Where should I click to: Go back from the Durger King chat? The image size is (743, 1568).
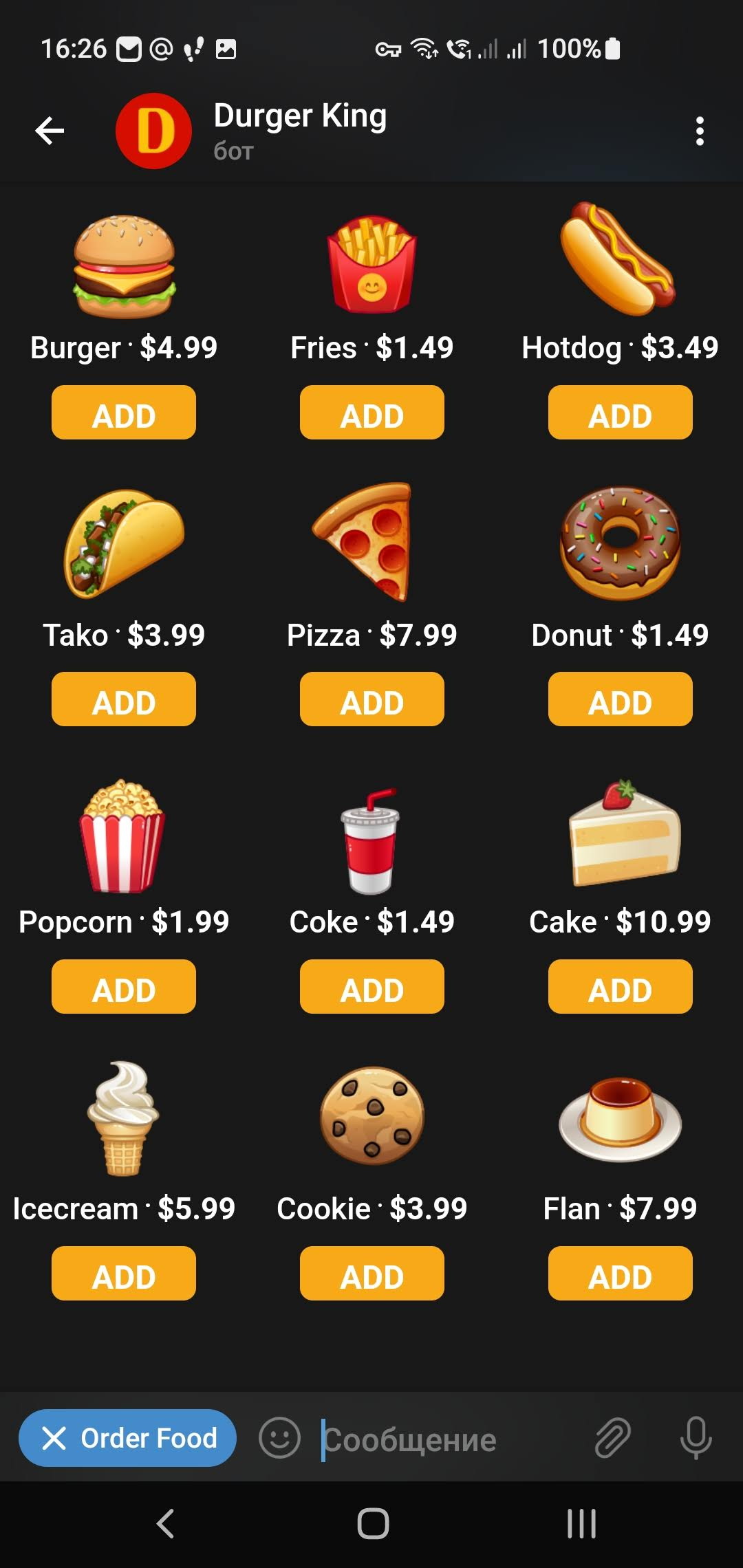(x=50, y=131)
